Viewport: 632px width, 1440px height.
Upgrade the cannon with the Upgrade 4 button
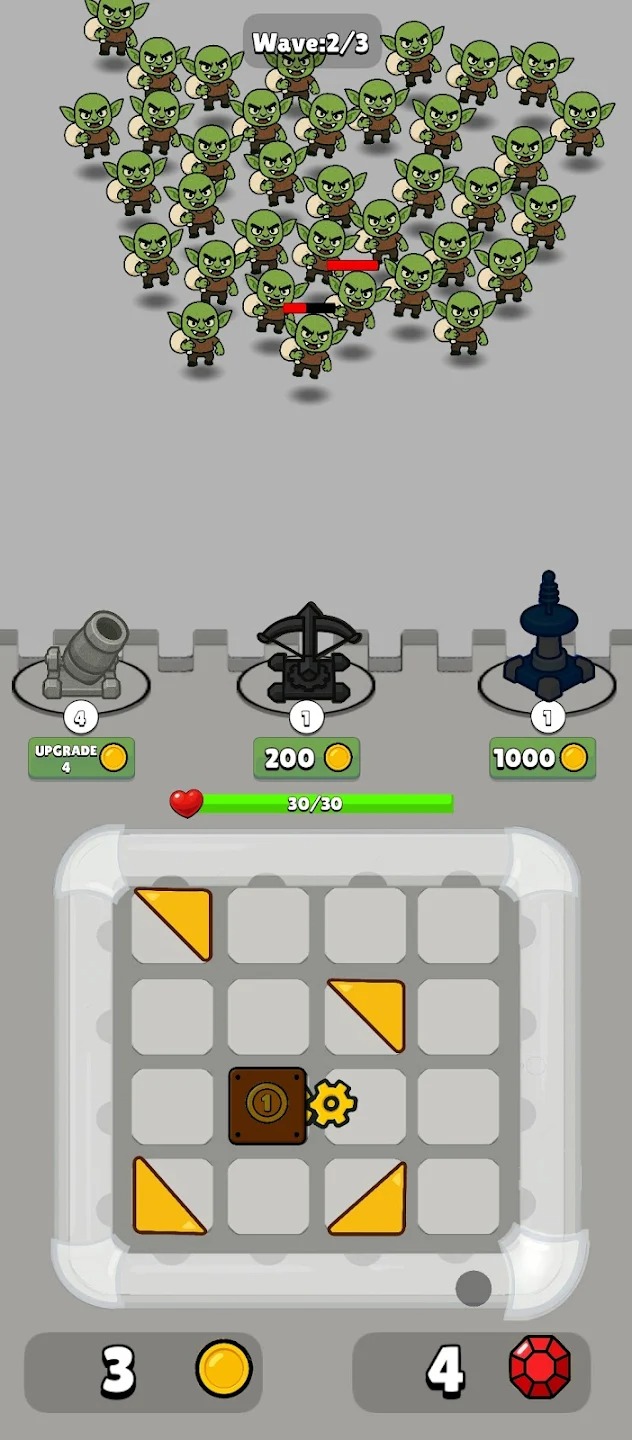(x=81, y=758)
